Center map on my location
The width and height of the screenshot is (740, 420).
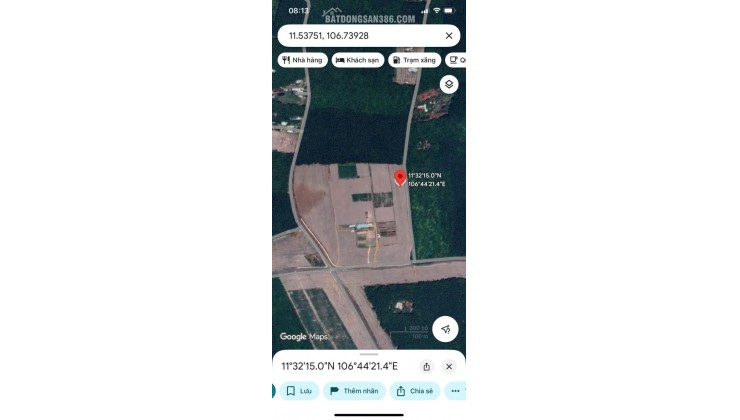(x=445, y=329)
